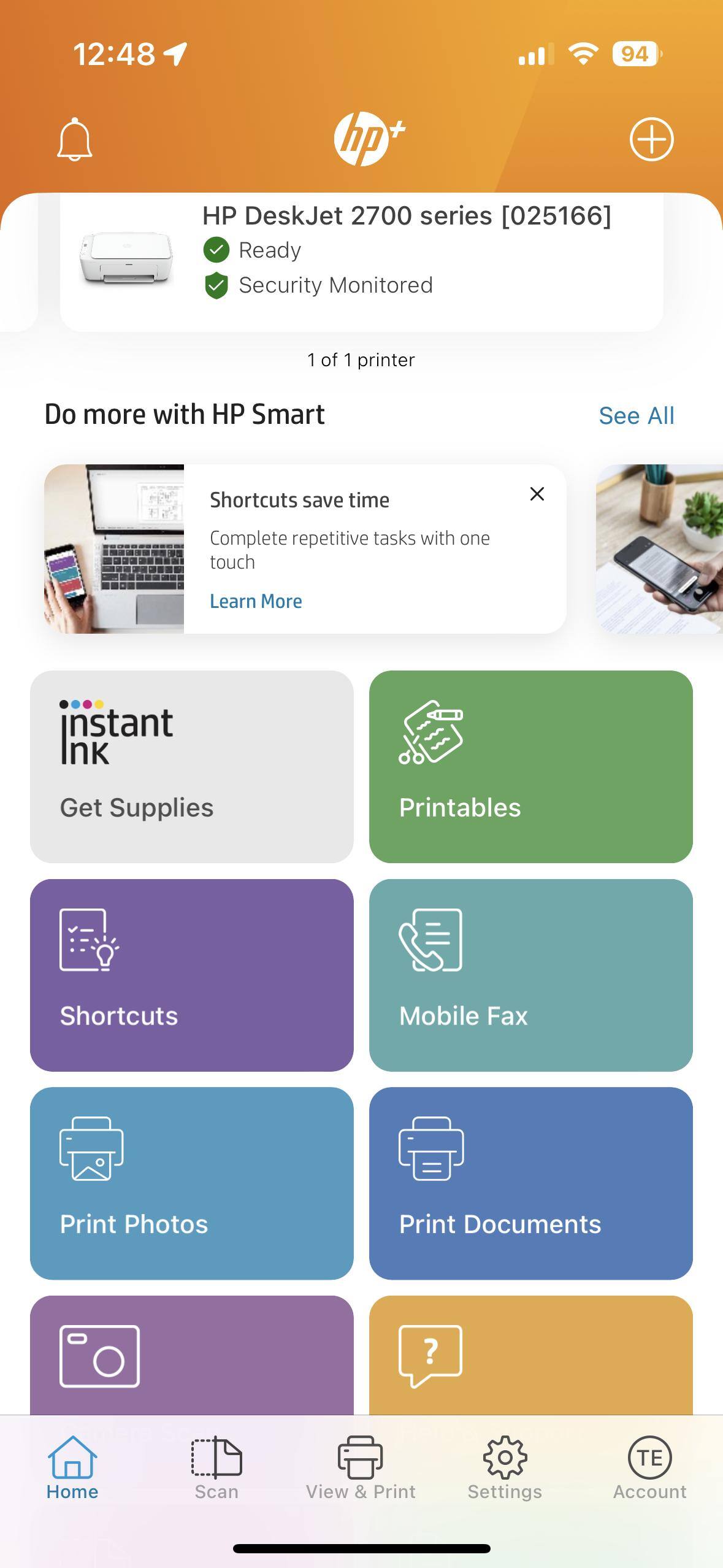This screenshot has width=723, height=1568.
Task: Open Learn More about shortcuts
Action: click(256, 601)
